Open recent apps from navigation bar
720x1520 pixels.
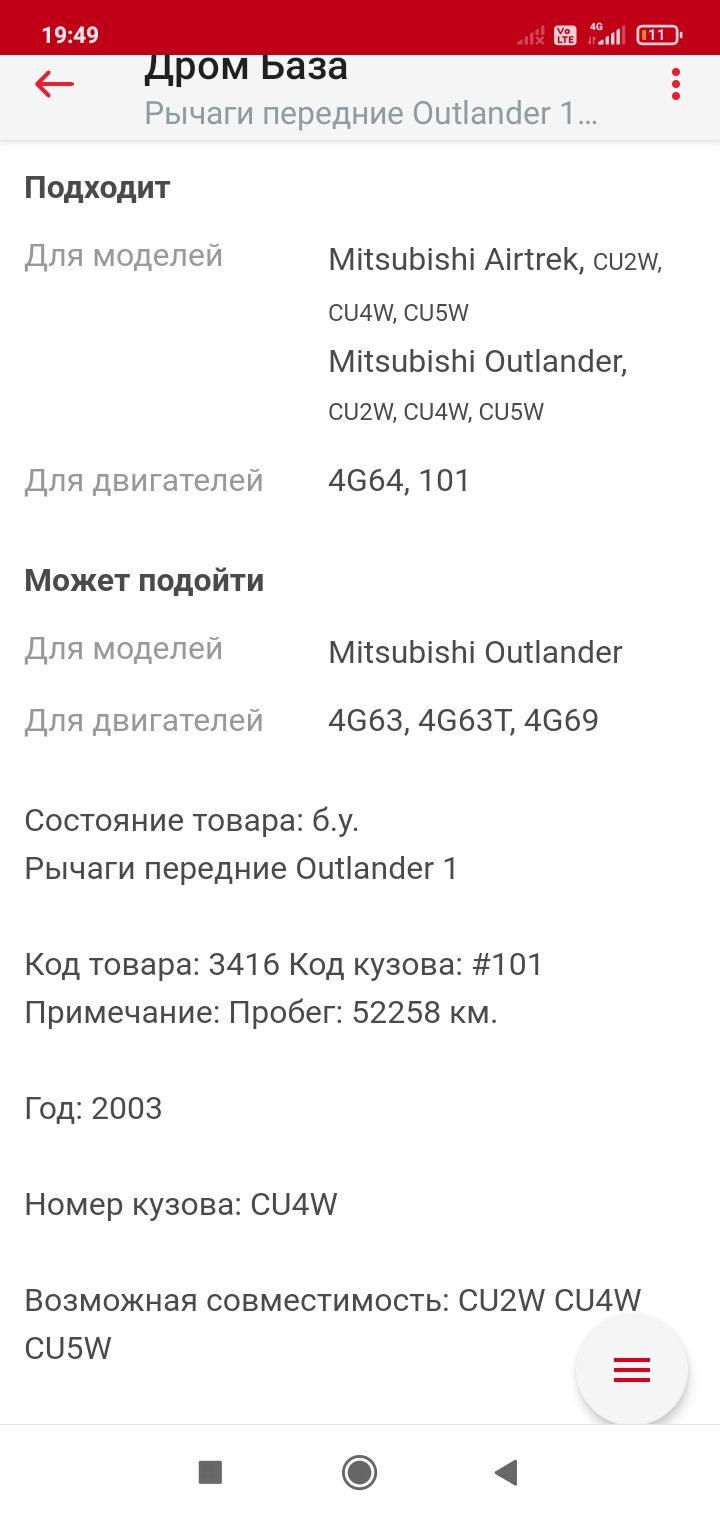[210, 1472]
